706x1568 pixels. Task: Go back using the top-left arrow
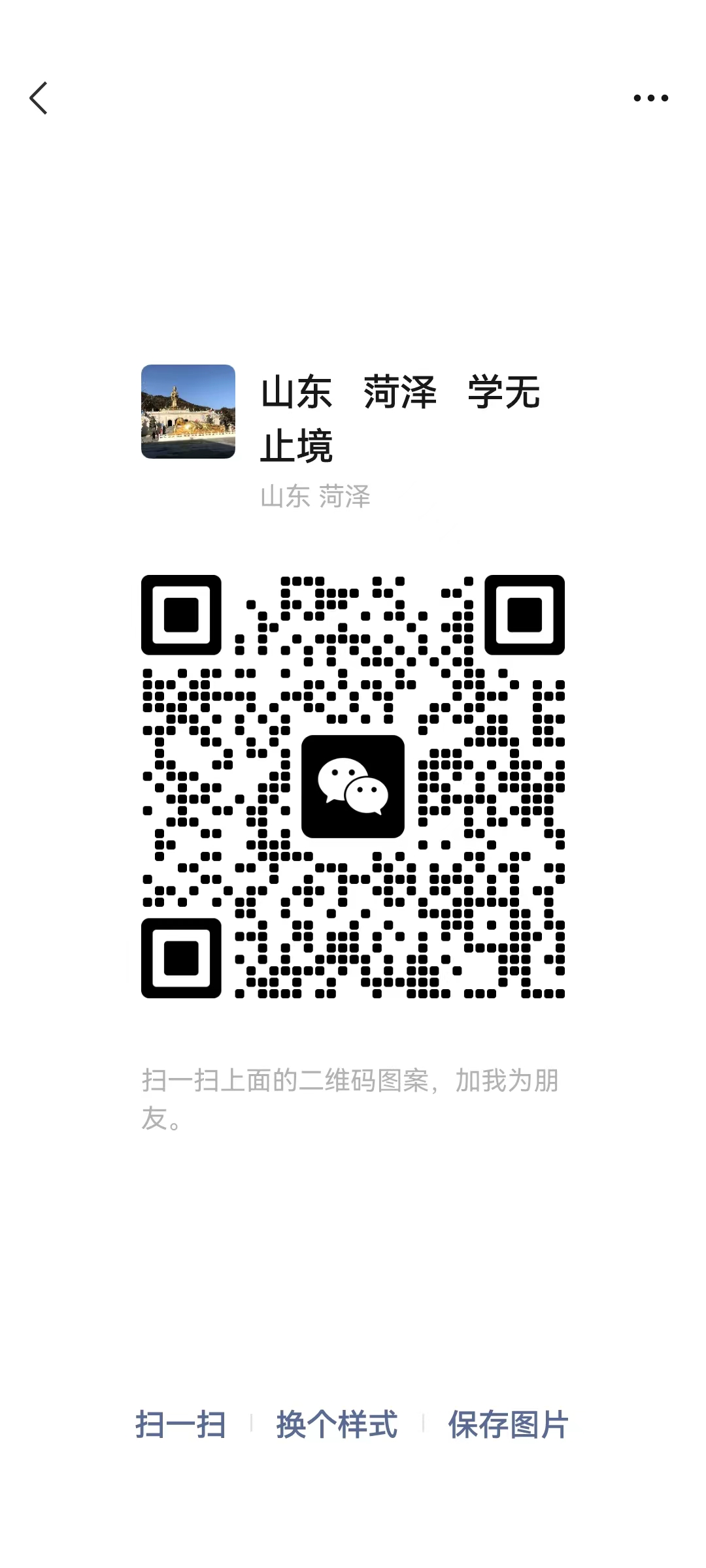39,98
